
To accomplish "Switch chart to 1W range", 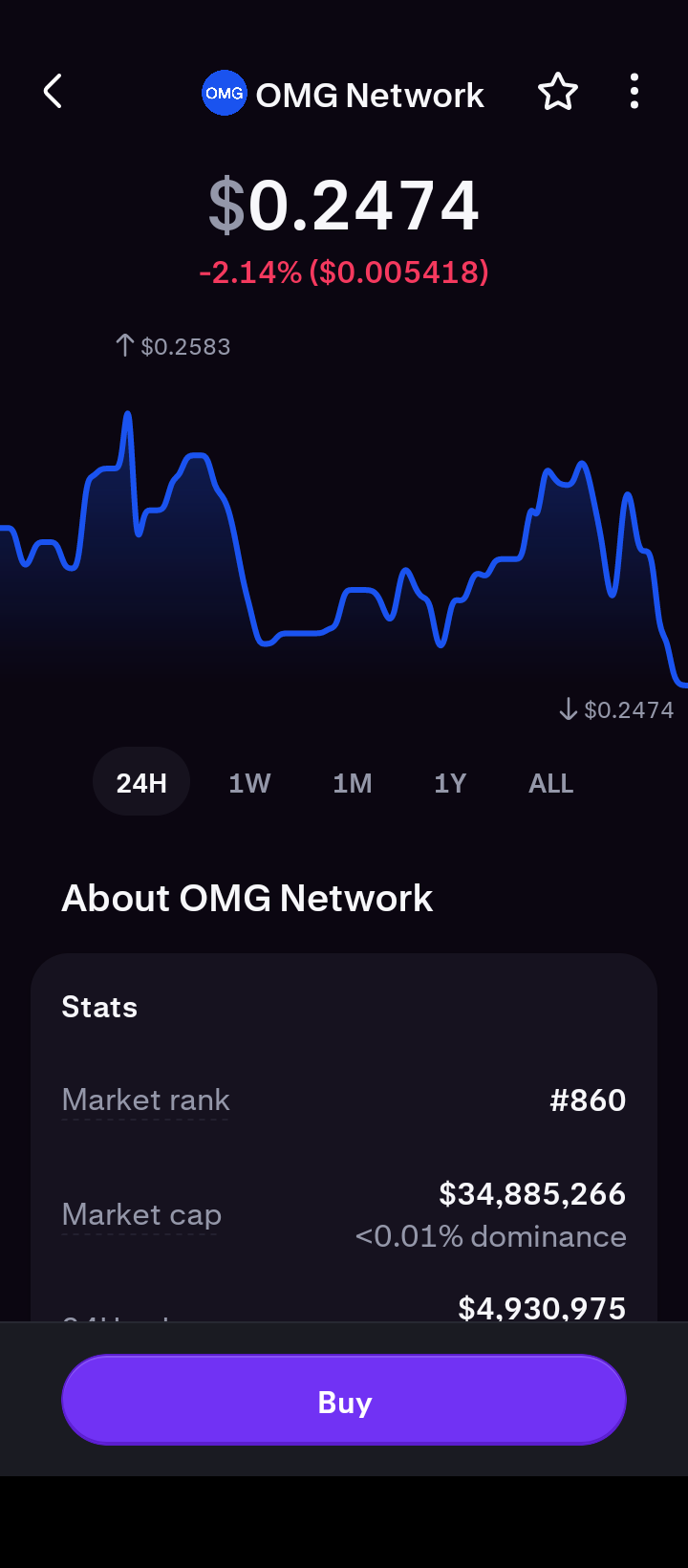I will (249, 783).
